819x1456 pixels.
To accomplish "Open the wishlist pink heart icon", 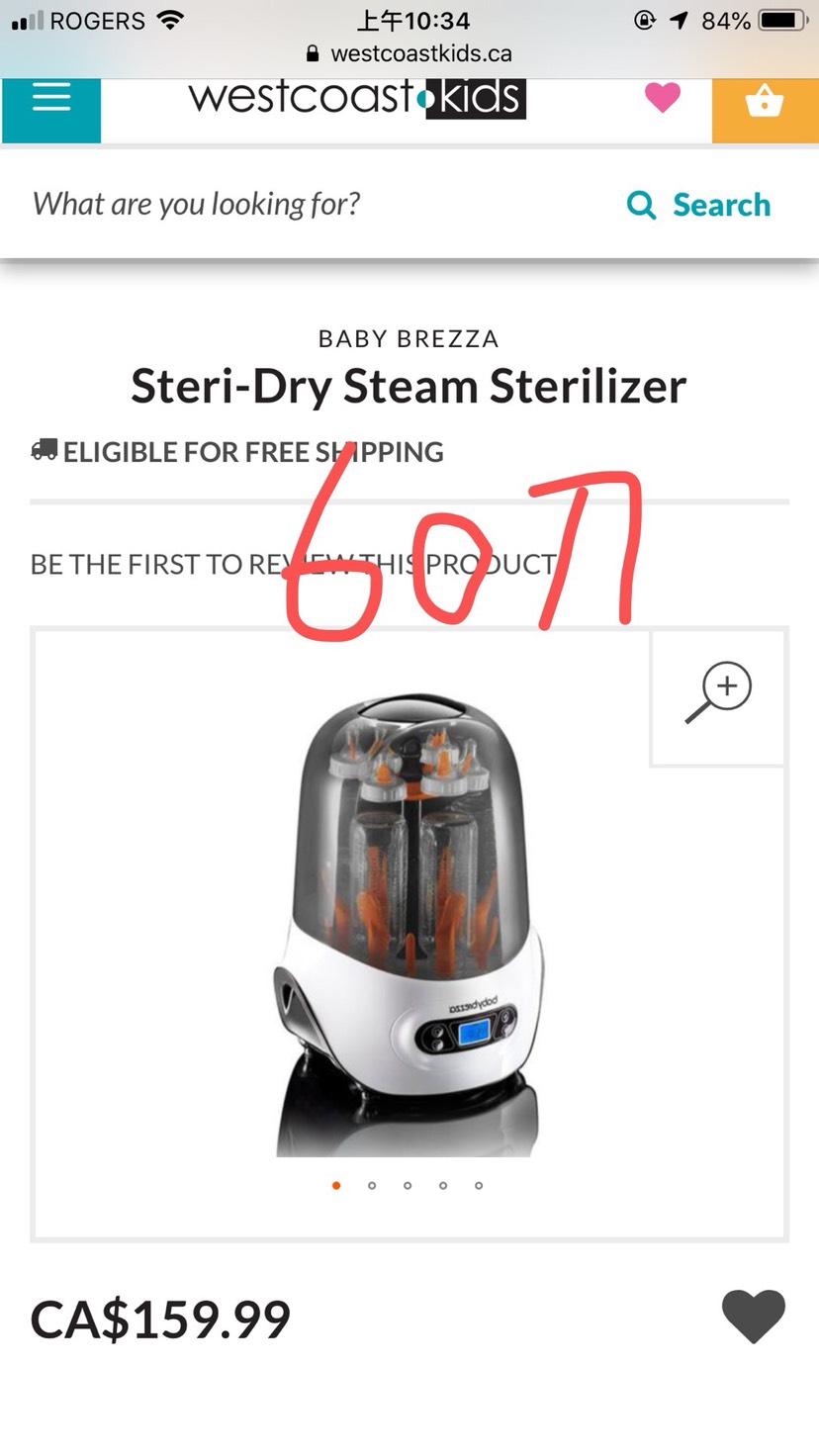I will point(662,99).
